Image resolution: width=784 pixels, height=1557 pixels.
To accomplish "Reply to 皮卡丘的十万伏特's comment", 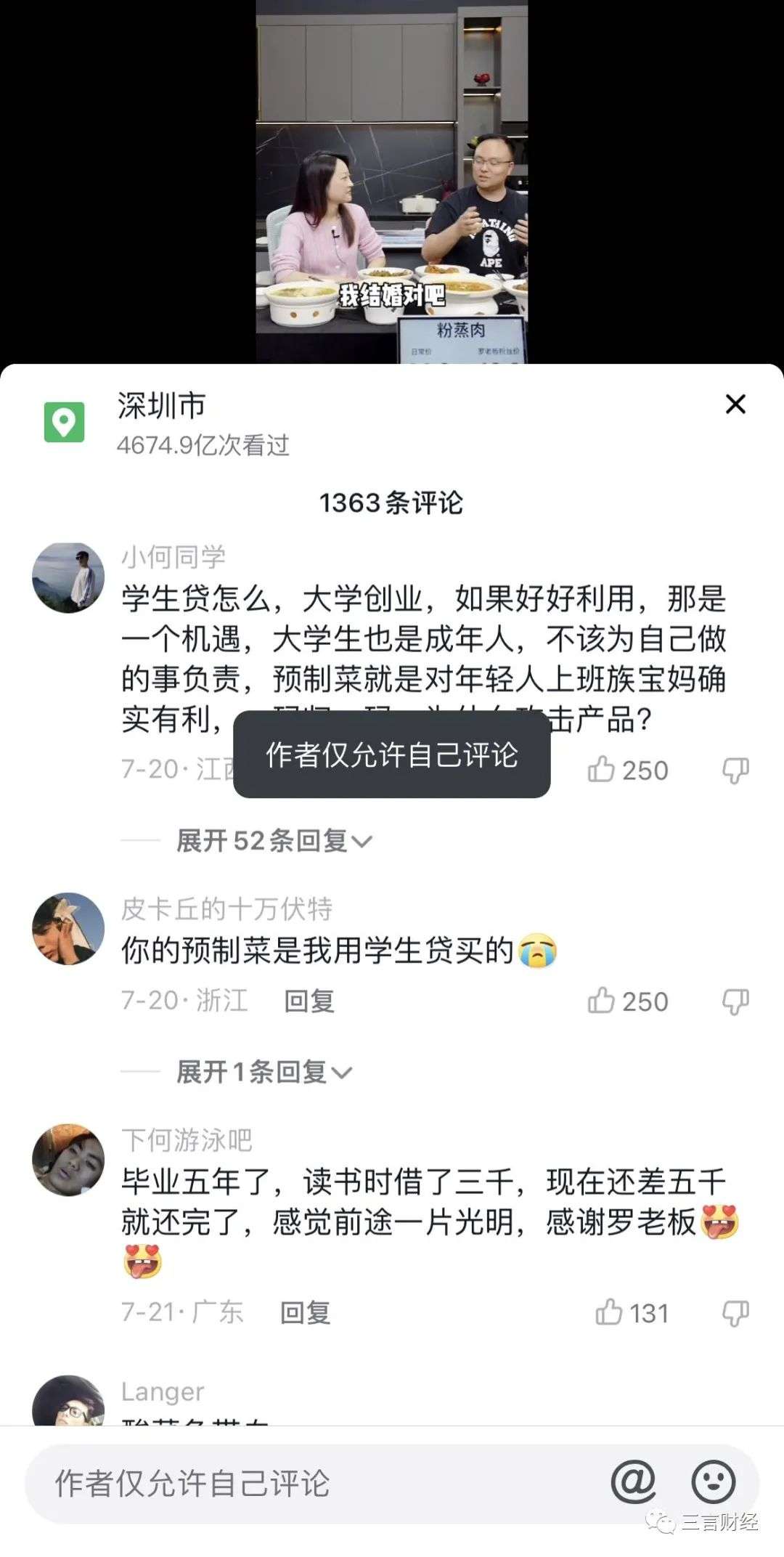I will click(x=309, y=1001).
